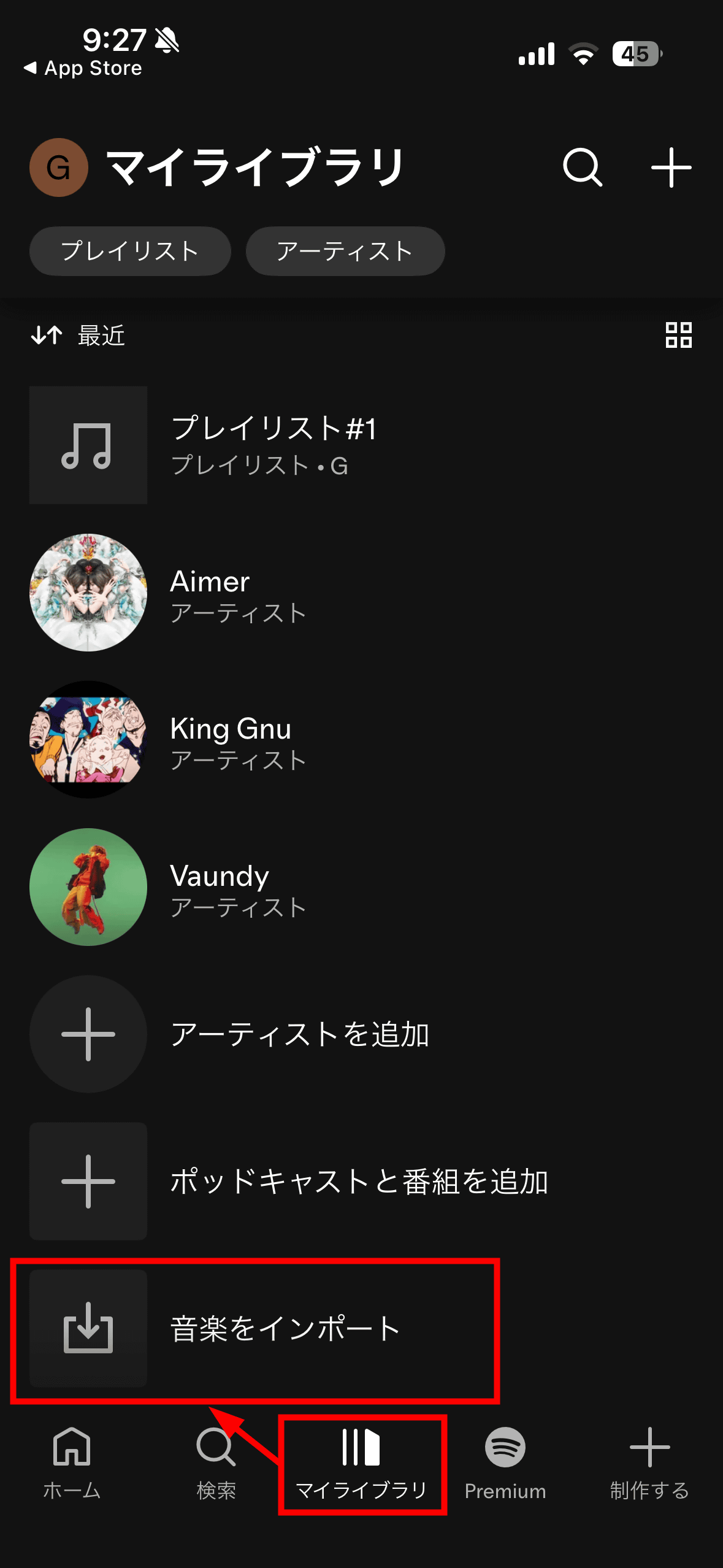Screen dimensions: 723x1568
Task: Open artist Aimer
Action: tap(210, 593)
